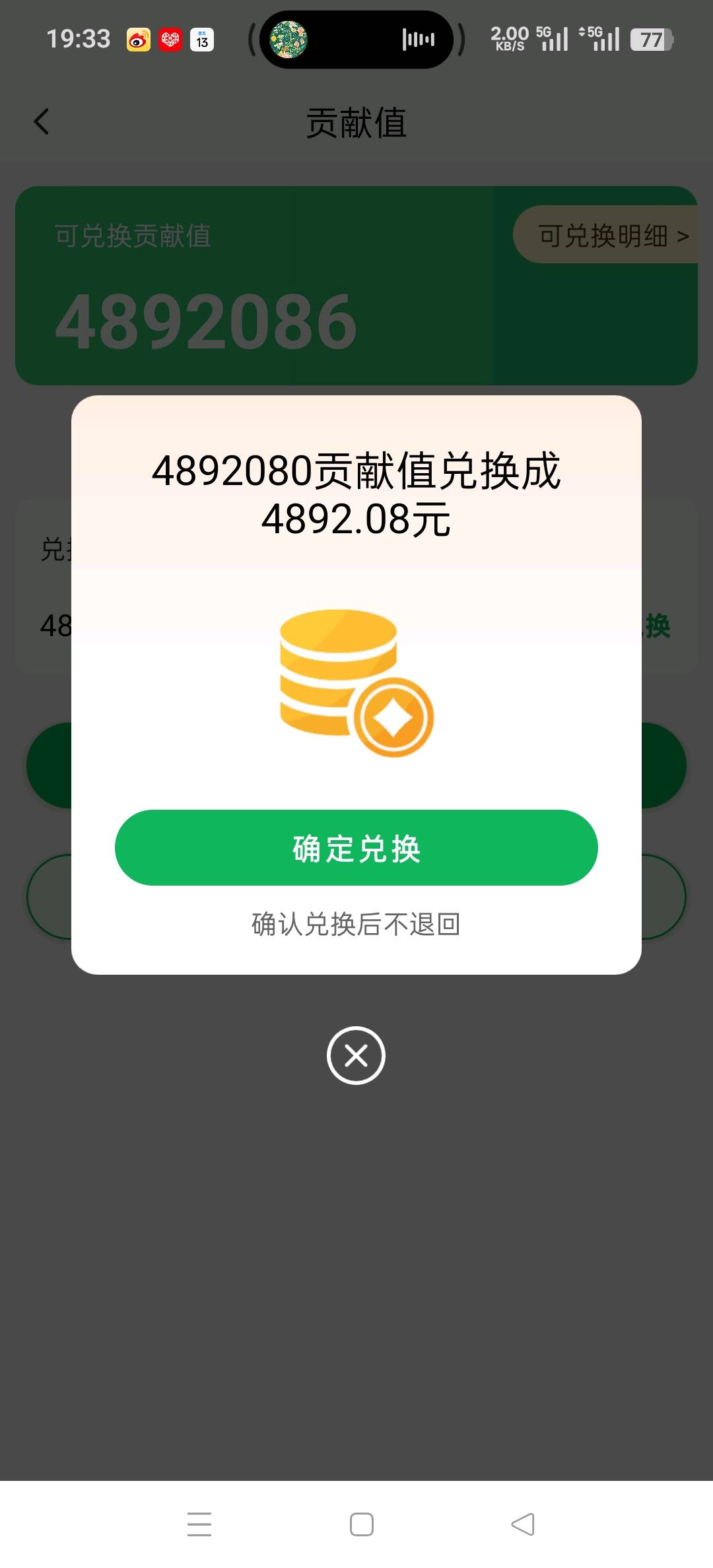Viewport: 713px width, 1568px height.
Task: Go back using the top-left chevron
Action: click(42, 121)
